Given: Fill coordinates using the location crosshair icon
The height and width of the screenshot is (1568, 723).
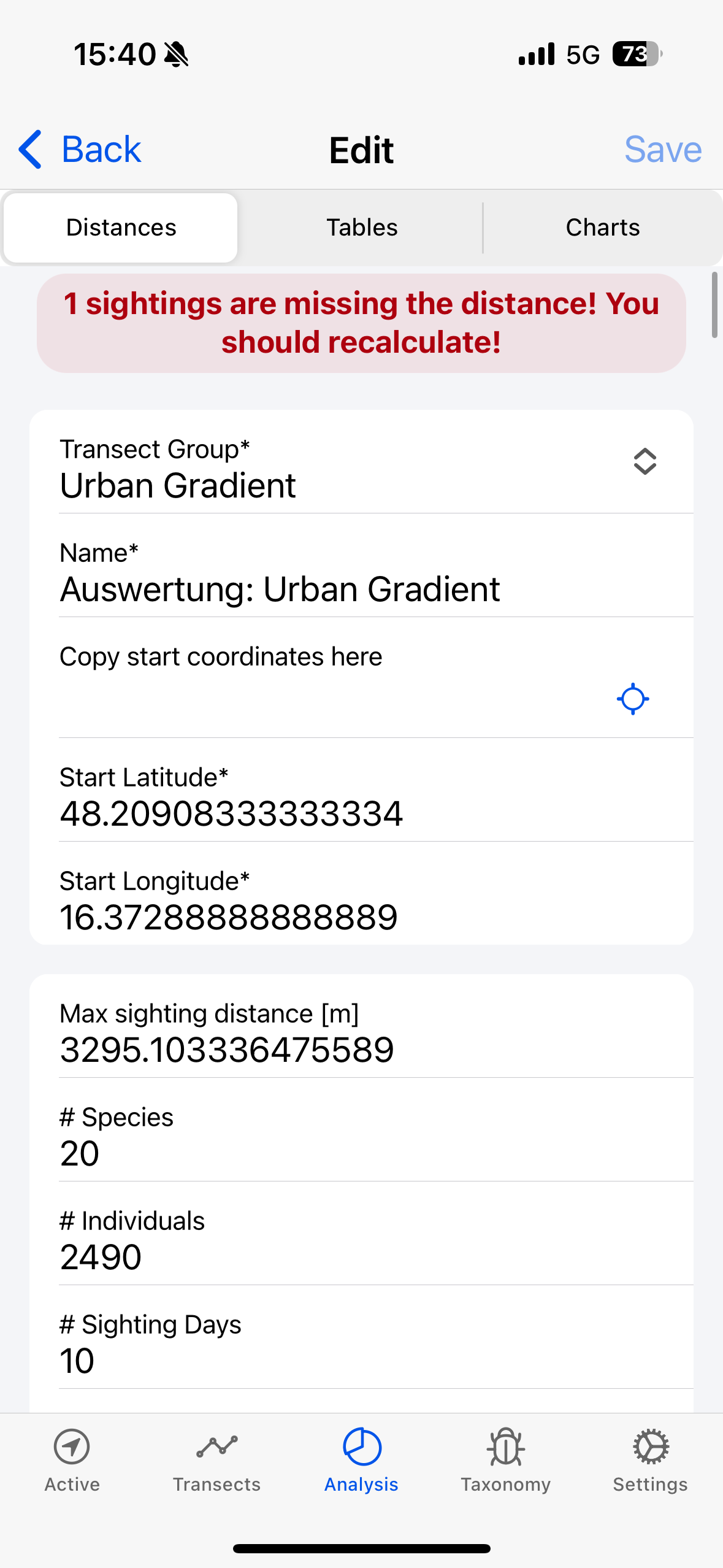Looking at the screenshot, I should coord(633,699).
